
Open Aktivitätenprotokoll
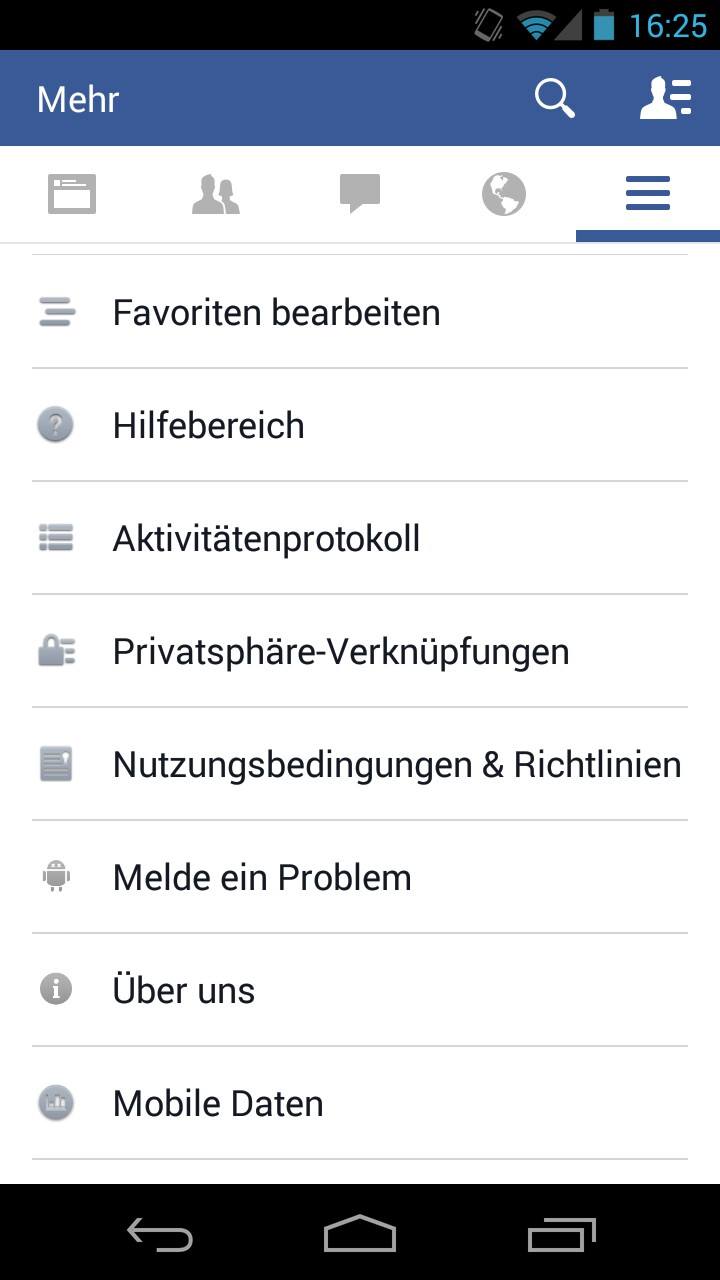point(360,538)
